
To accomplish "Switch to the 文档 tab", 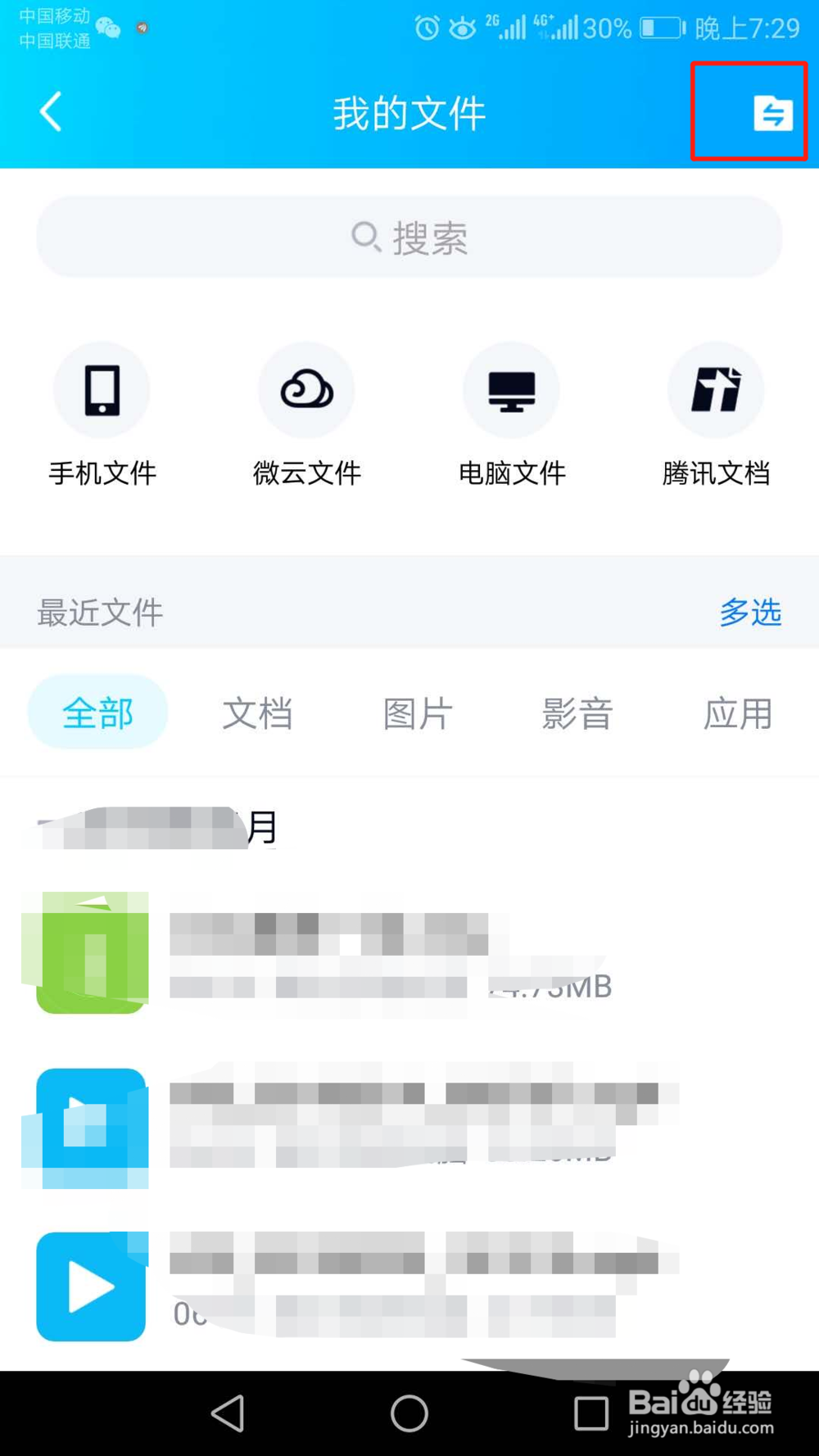I will coord(258,712).
